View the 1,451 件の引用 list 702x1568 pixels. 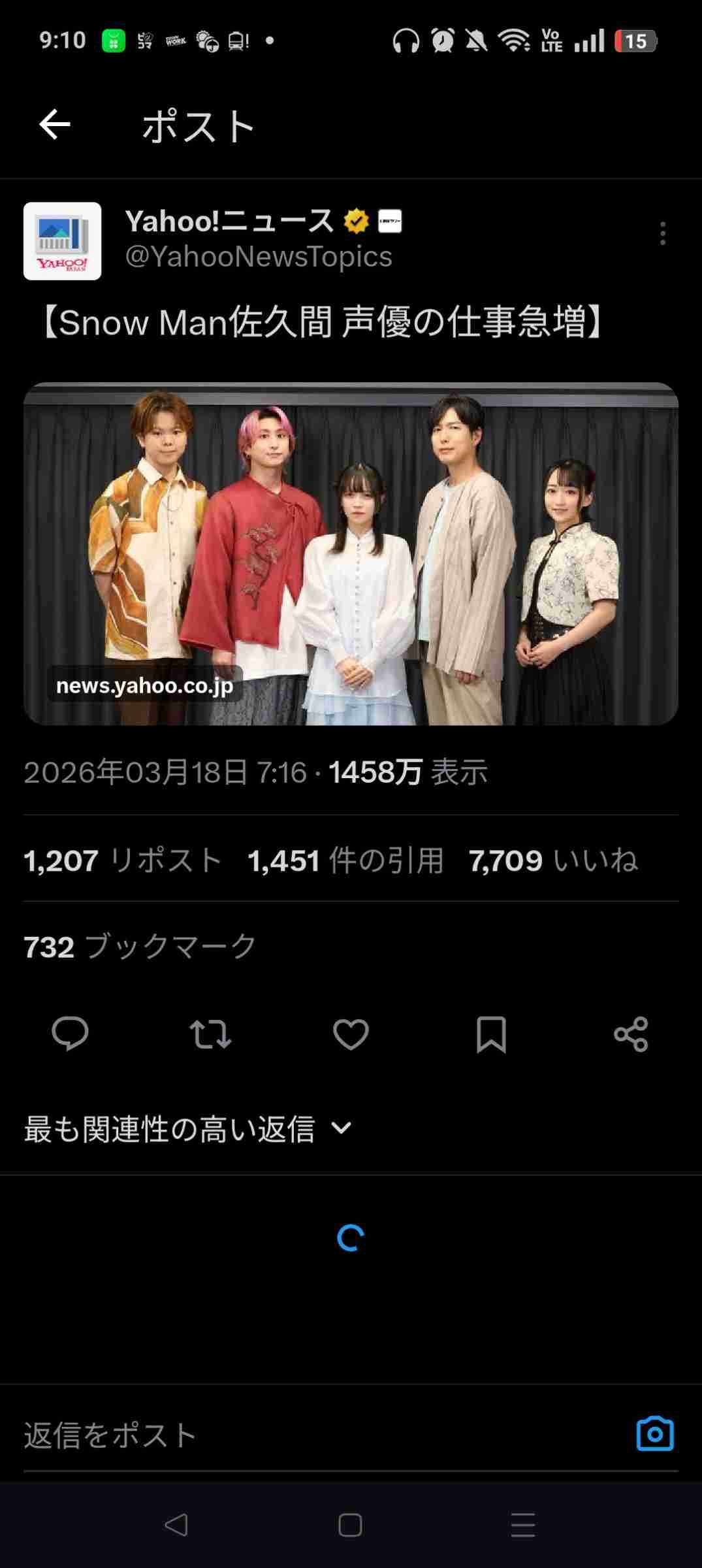345,860
